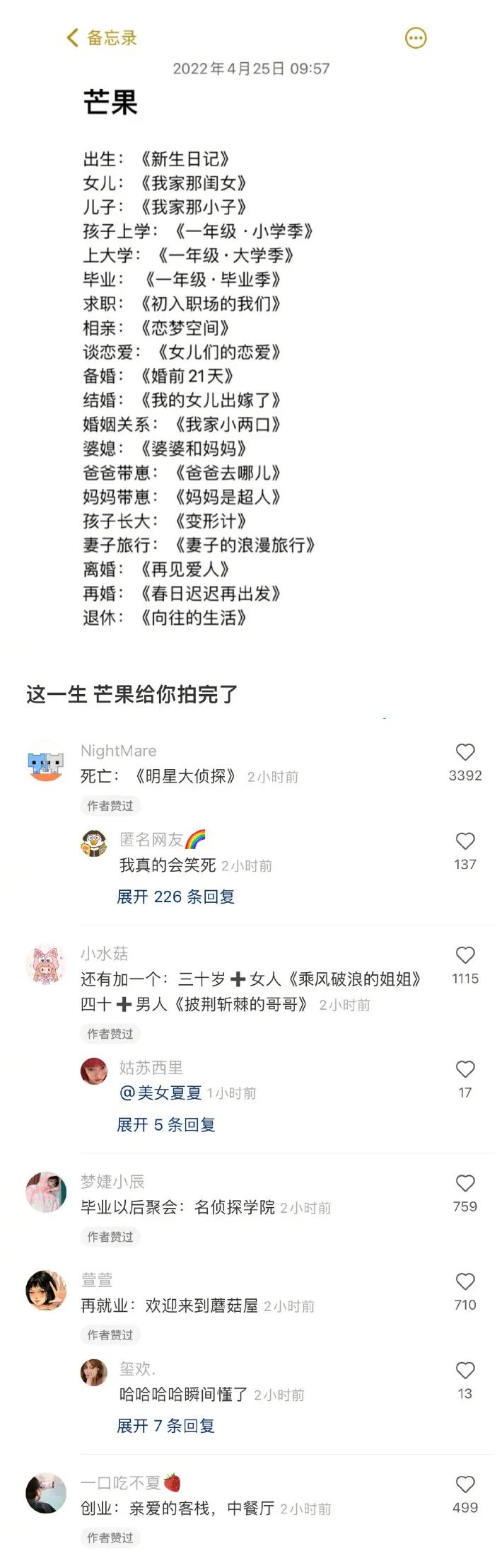The width and height of the screenshot is (502, 1568).
Task: Like NightMare's comment about 明星大侦探
Action: (x=465, y=752)
